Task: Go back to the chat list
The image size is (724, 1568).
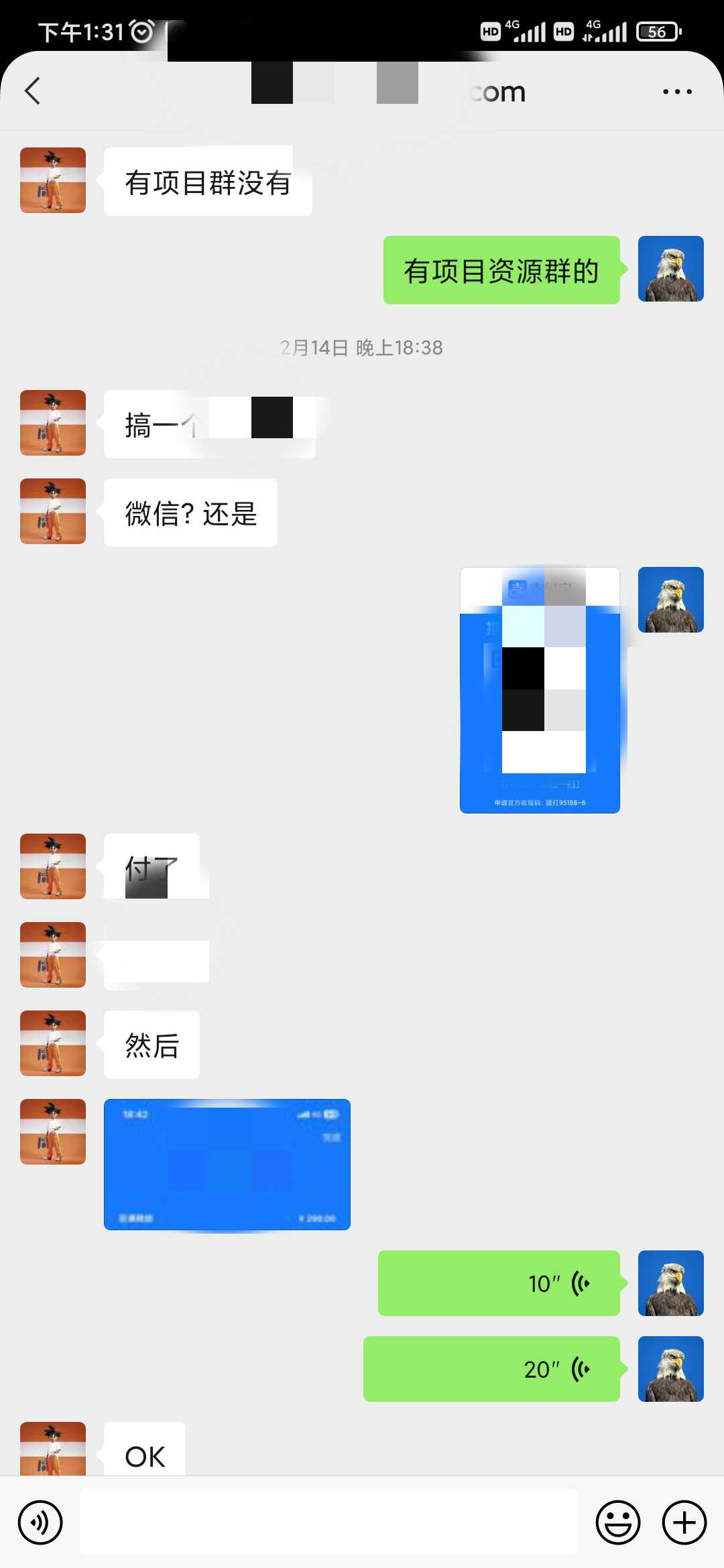Action: tap(32, 91)
